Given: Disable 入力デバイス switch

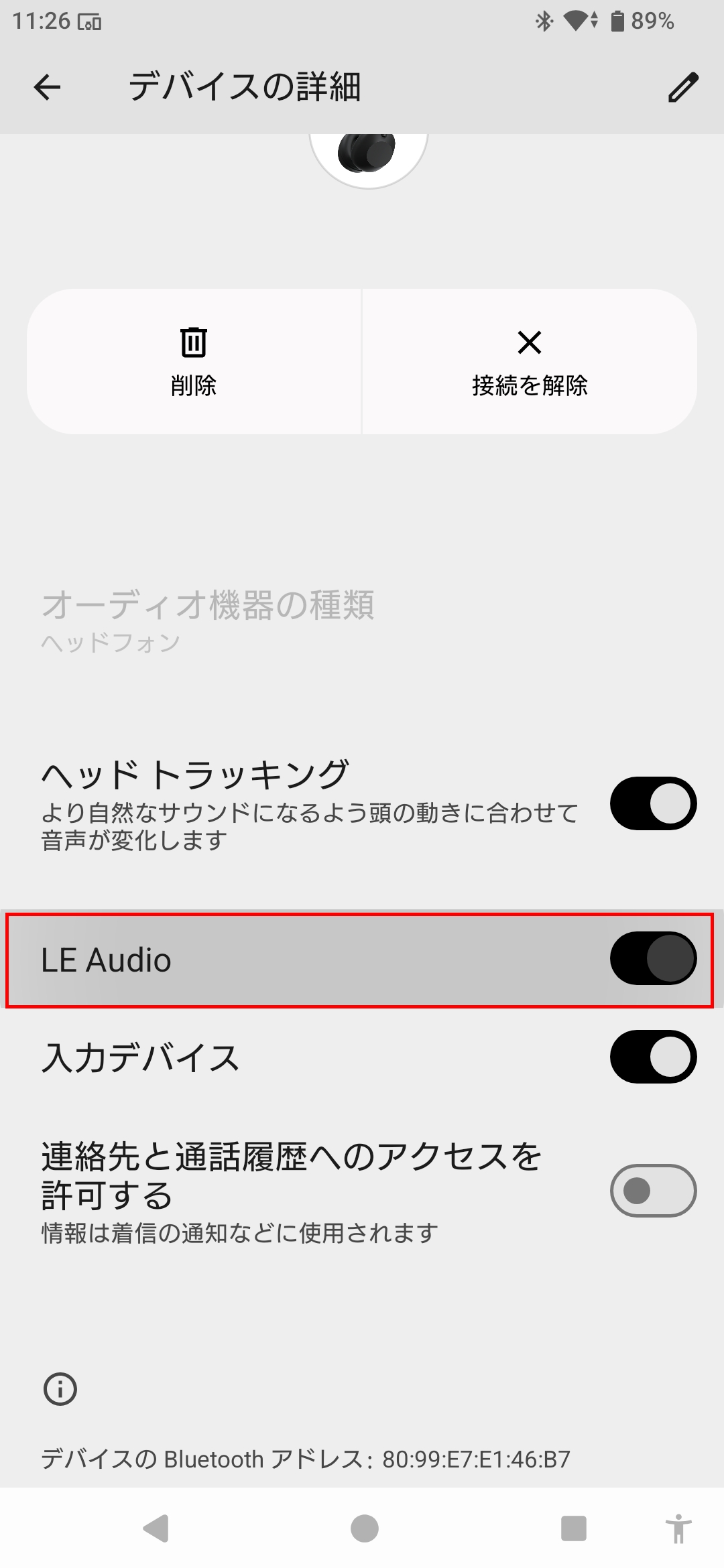Looking at the screenshot, I should [653, 1057].
